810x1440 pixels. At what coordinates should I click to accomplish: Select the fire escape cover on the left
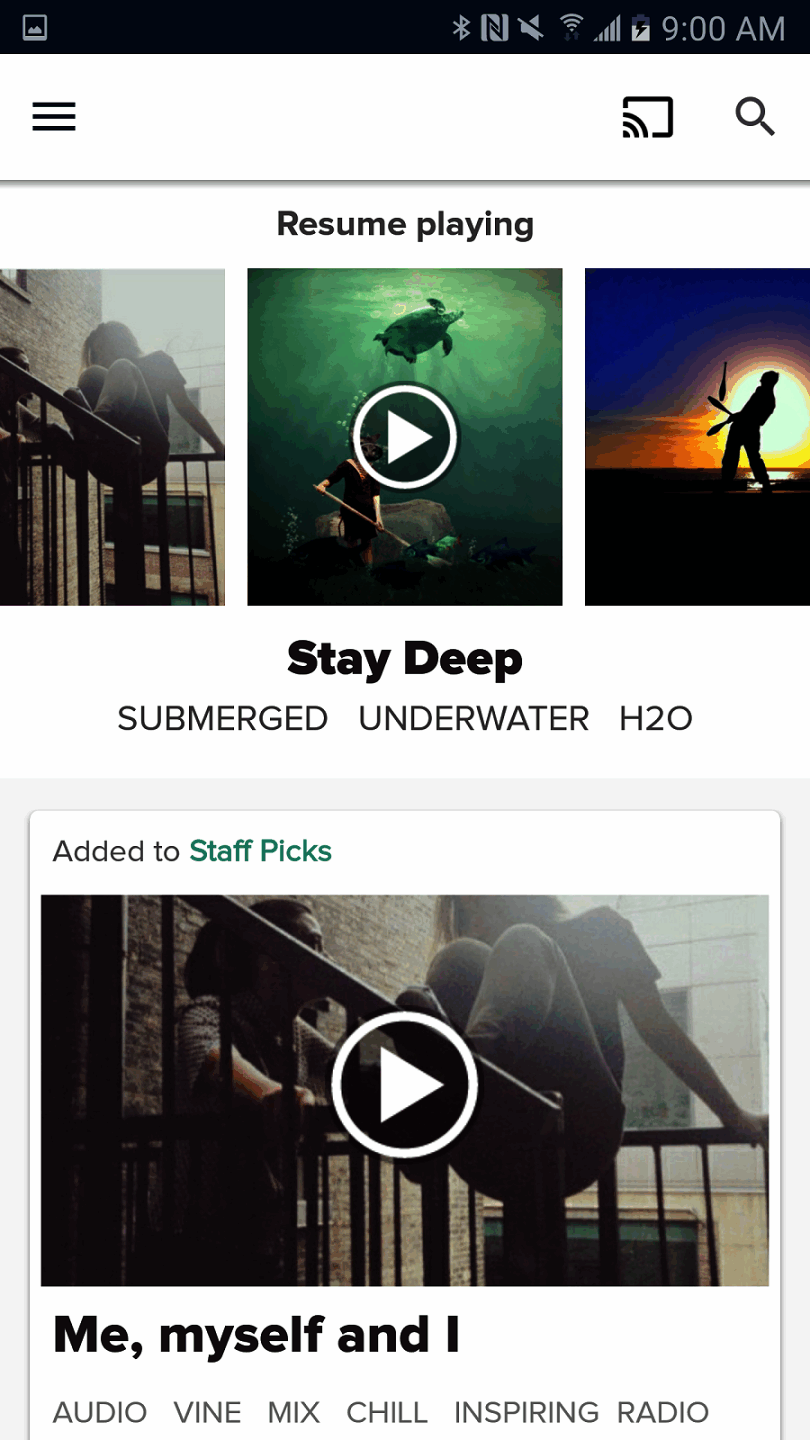(x=112, y=437)
